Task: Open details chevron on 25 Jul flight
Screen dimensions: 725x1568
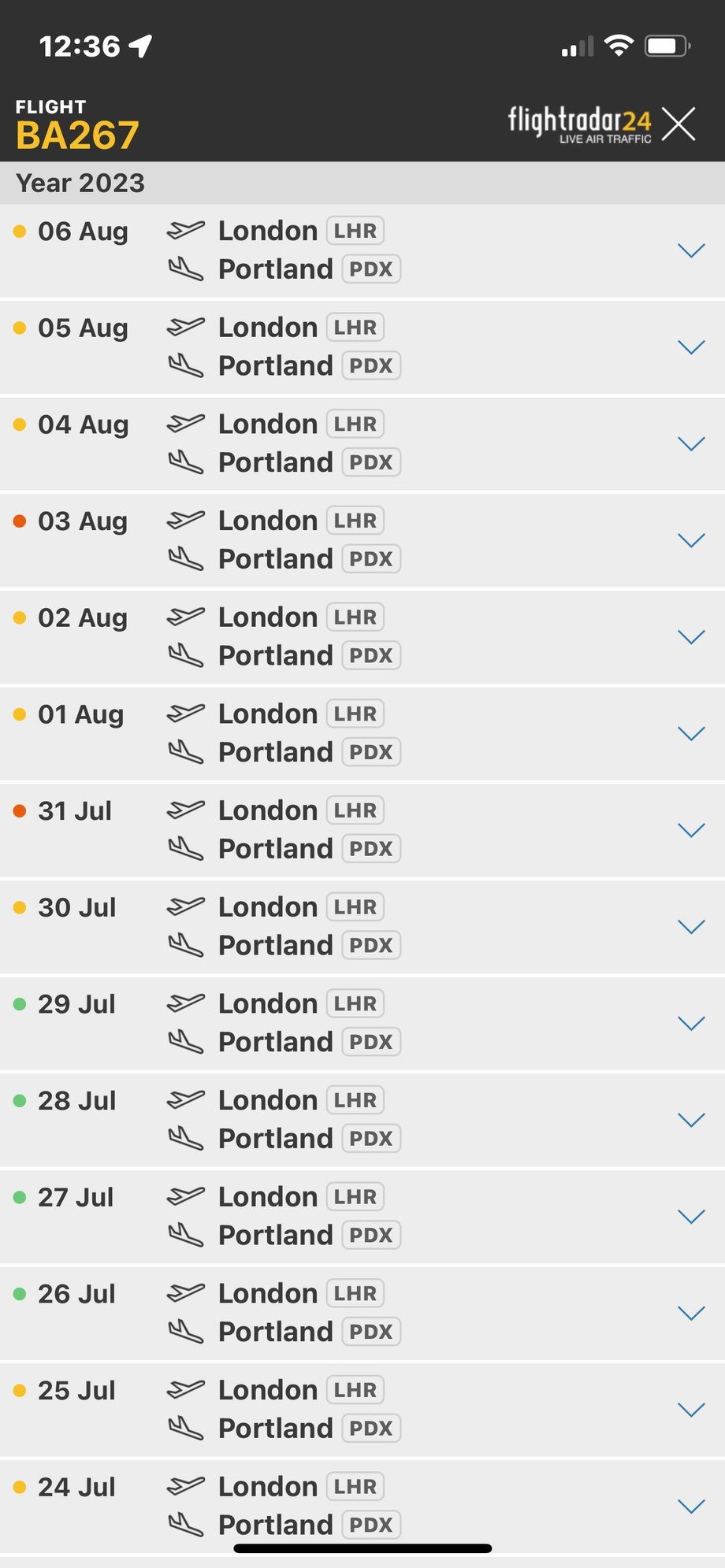Action: click(692, 1409)
